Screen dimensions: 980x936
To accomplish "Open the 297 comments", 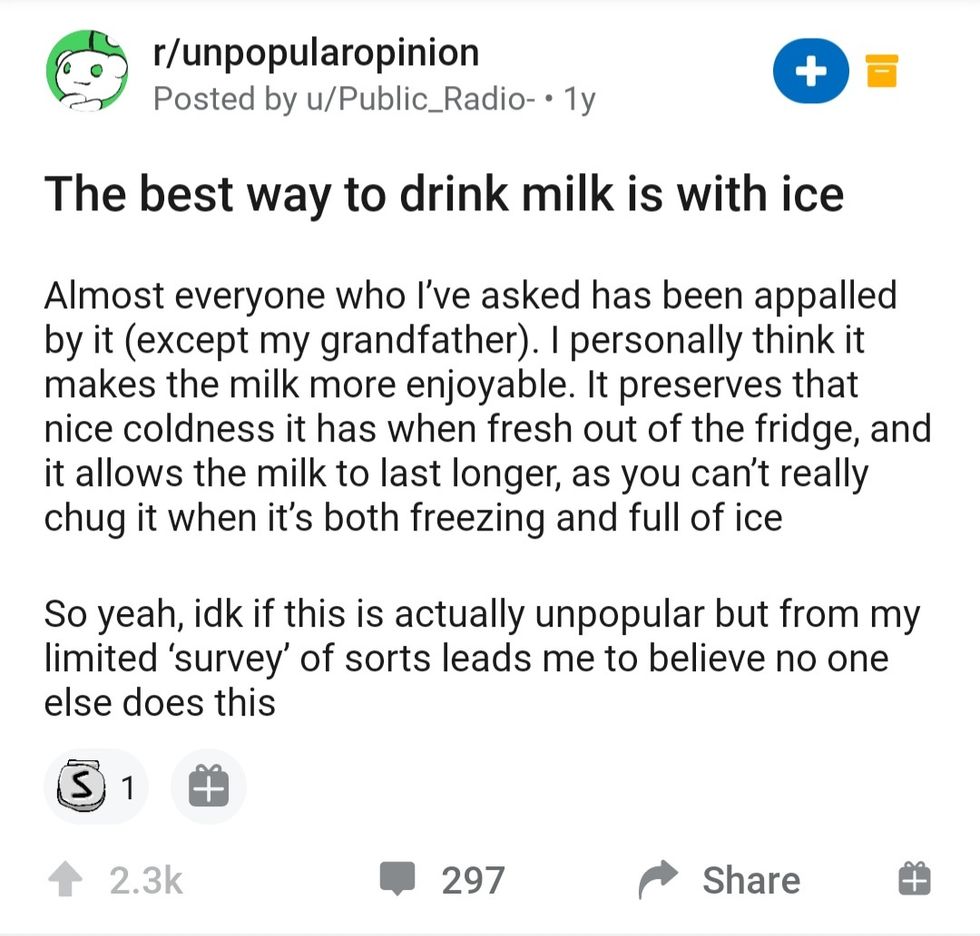I will point(442,880).
